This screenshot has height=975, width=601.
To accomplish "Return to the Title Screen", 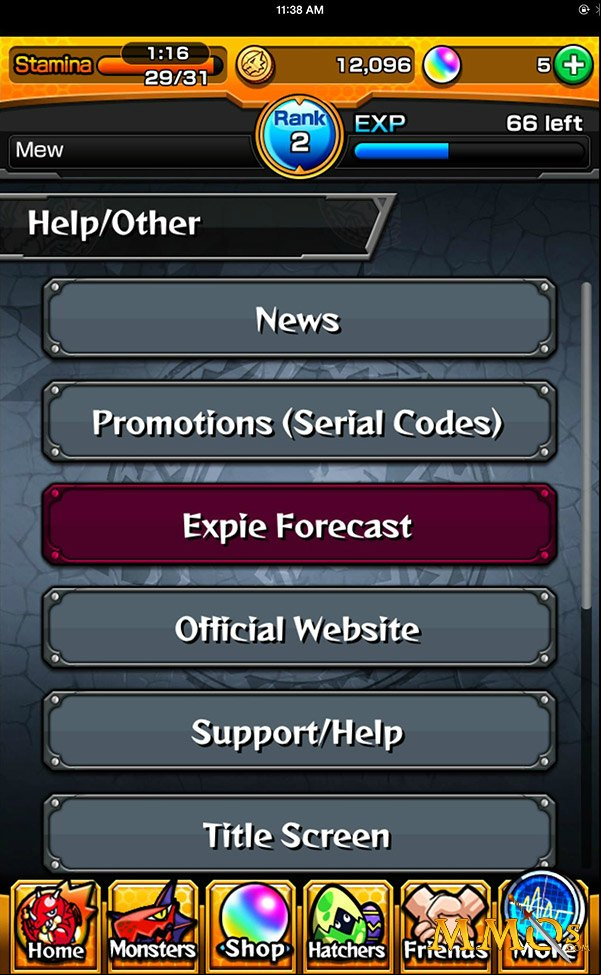I will pyautogui.click(x=299, y=833).
